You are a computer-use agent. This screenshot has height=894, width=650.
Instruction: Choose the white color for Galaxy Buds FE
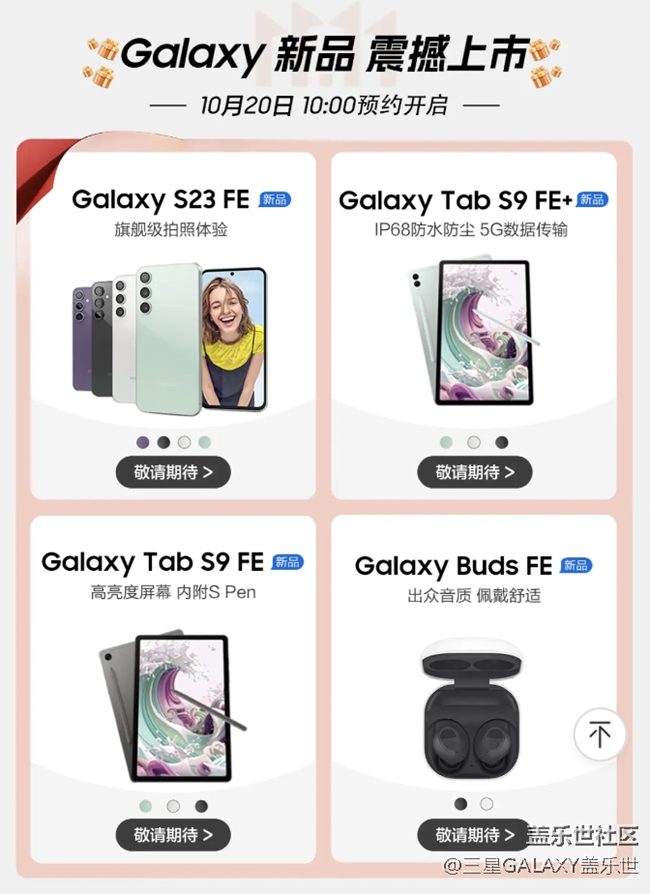(487, 804)
